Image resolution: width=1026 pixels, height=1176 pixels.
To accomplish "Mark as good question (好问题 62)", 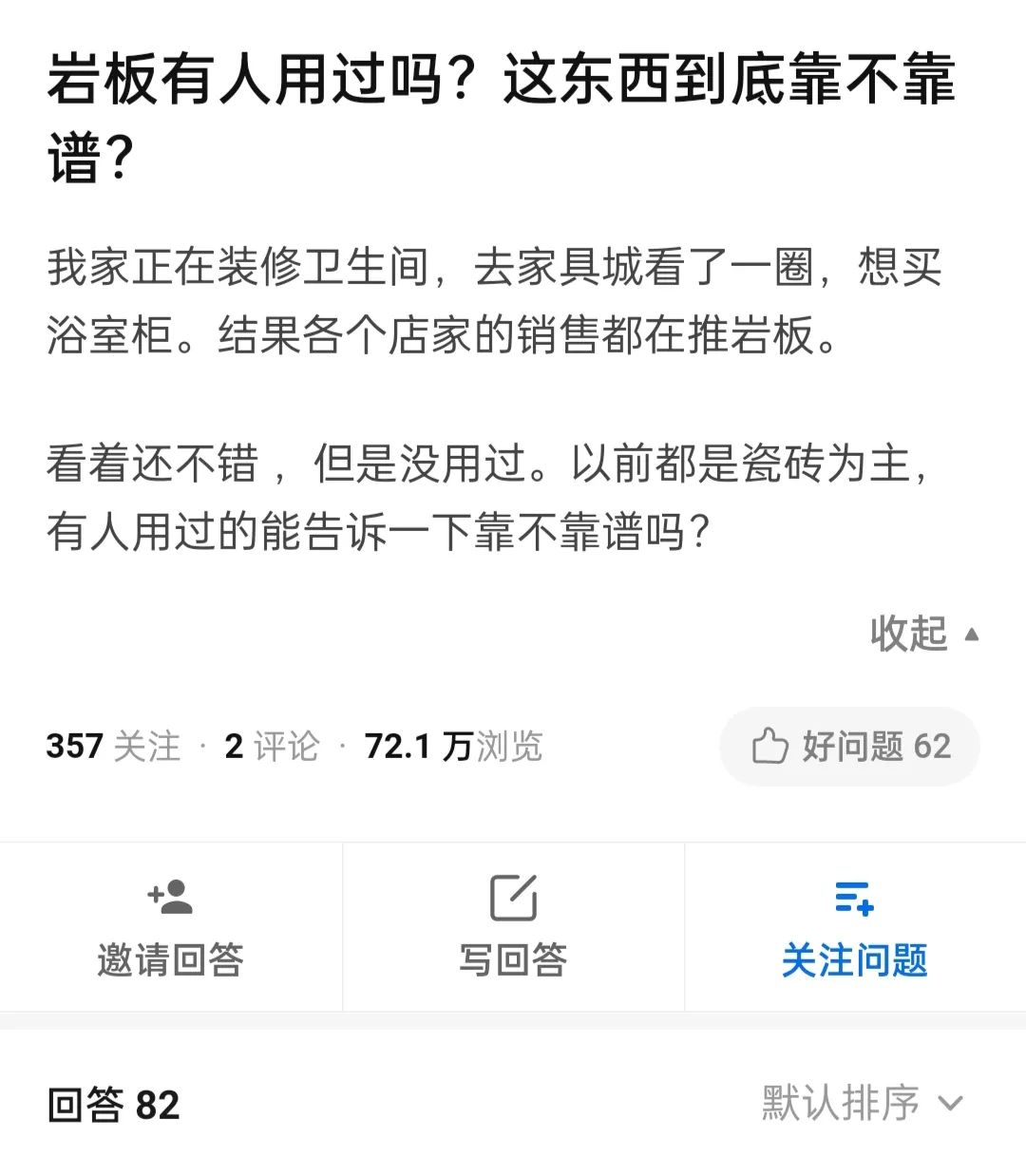I will (x=849, y=747).
